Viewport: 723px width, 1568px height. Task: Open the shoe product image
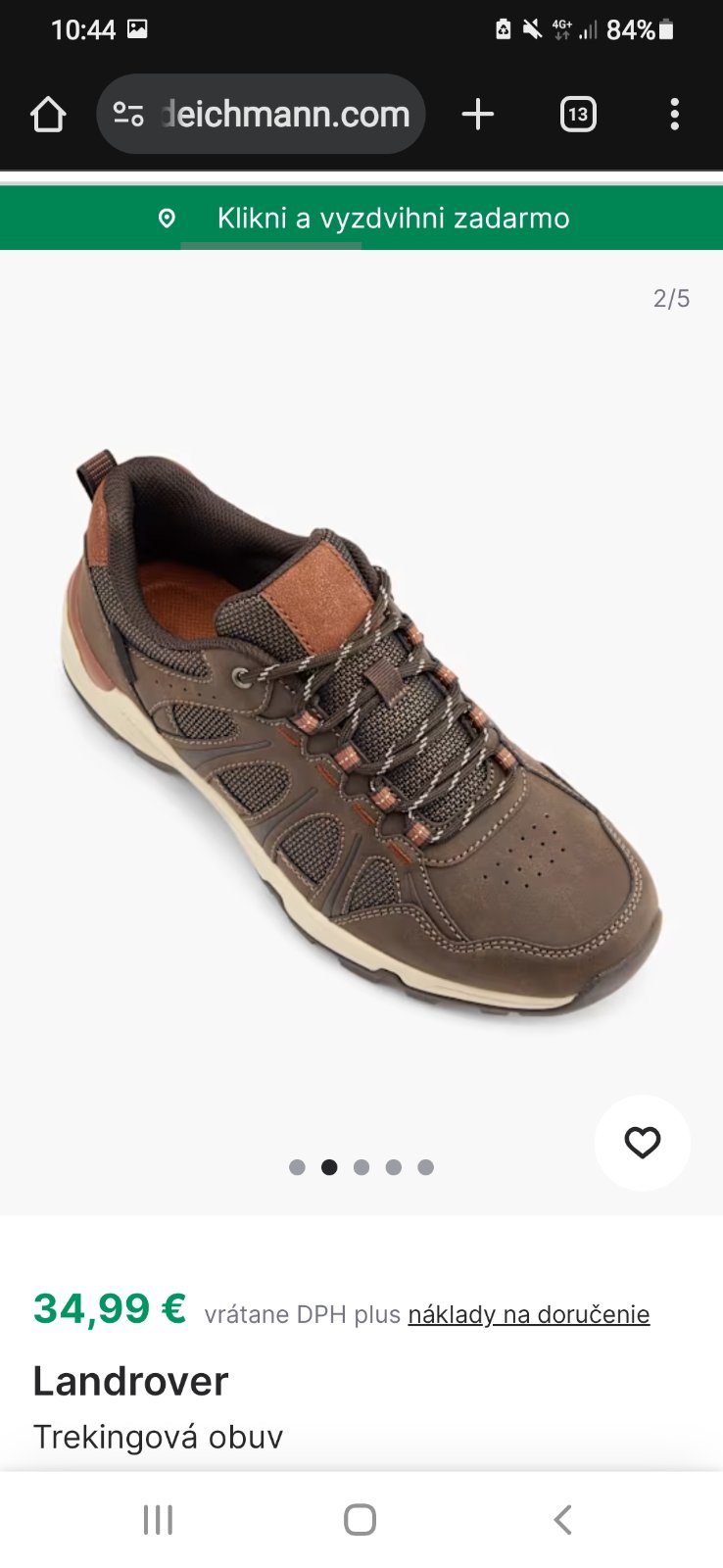pyautogui.click(x=361, y=735)
